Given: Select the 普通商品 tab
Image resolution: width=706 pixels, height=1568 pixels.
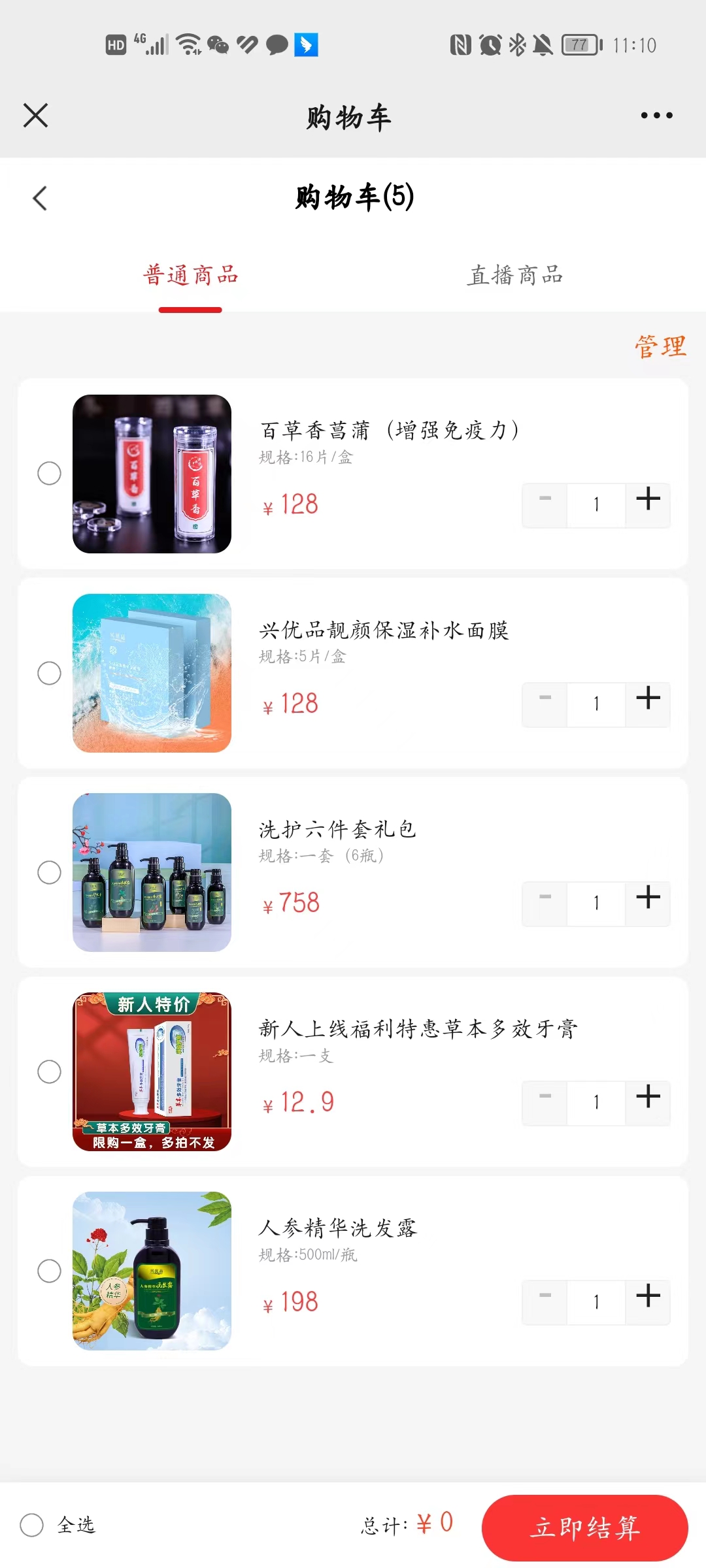Looking at the screenshot, I should click(x=190, y=276).
